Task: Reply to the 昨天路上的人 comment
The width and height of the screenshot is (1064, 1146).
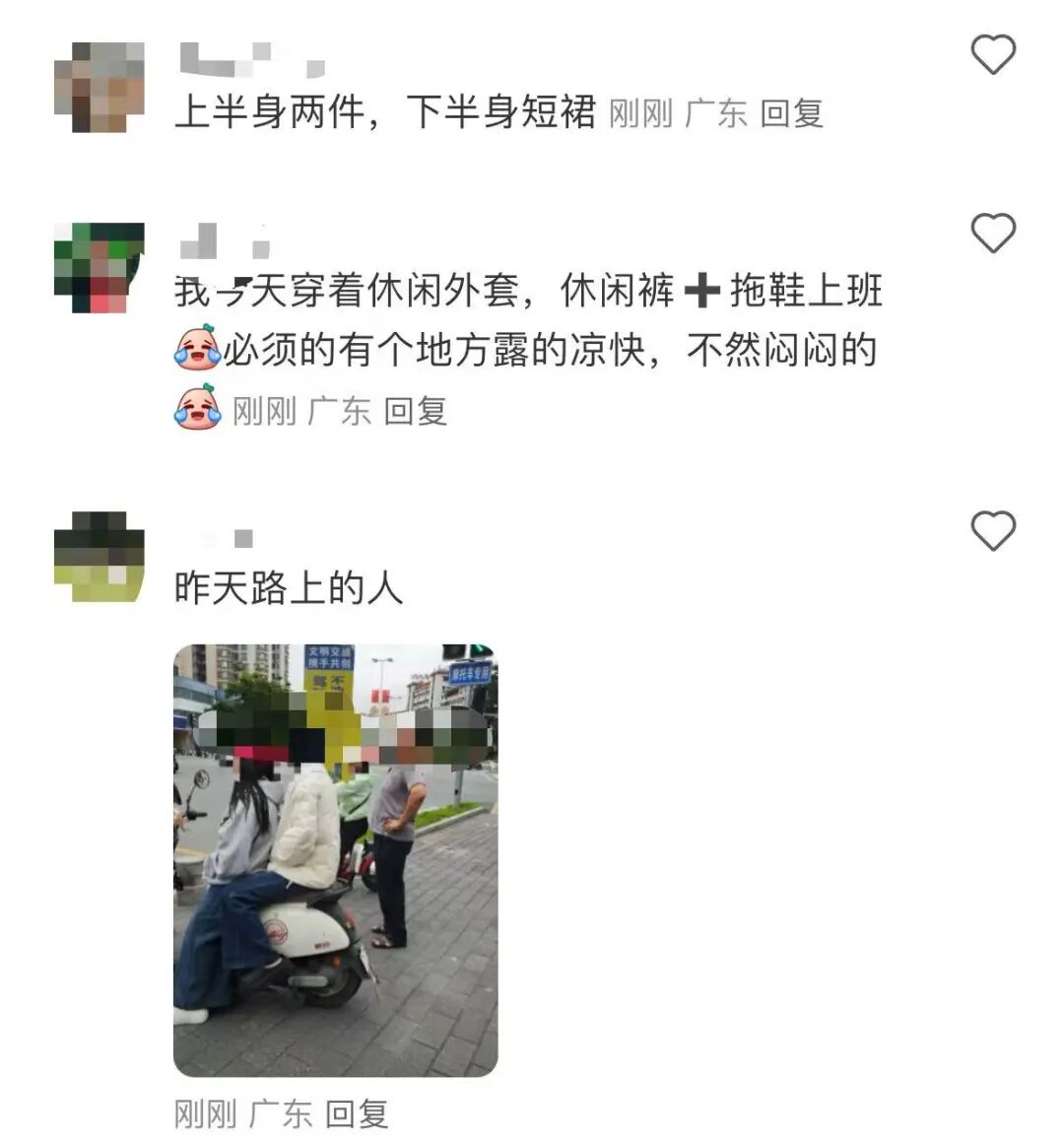Action: [357, 1114]
